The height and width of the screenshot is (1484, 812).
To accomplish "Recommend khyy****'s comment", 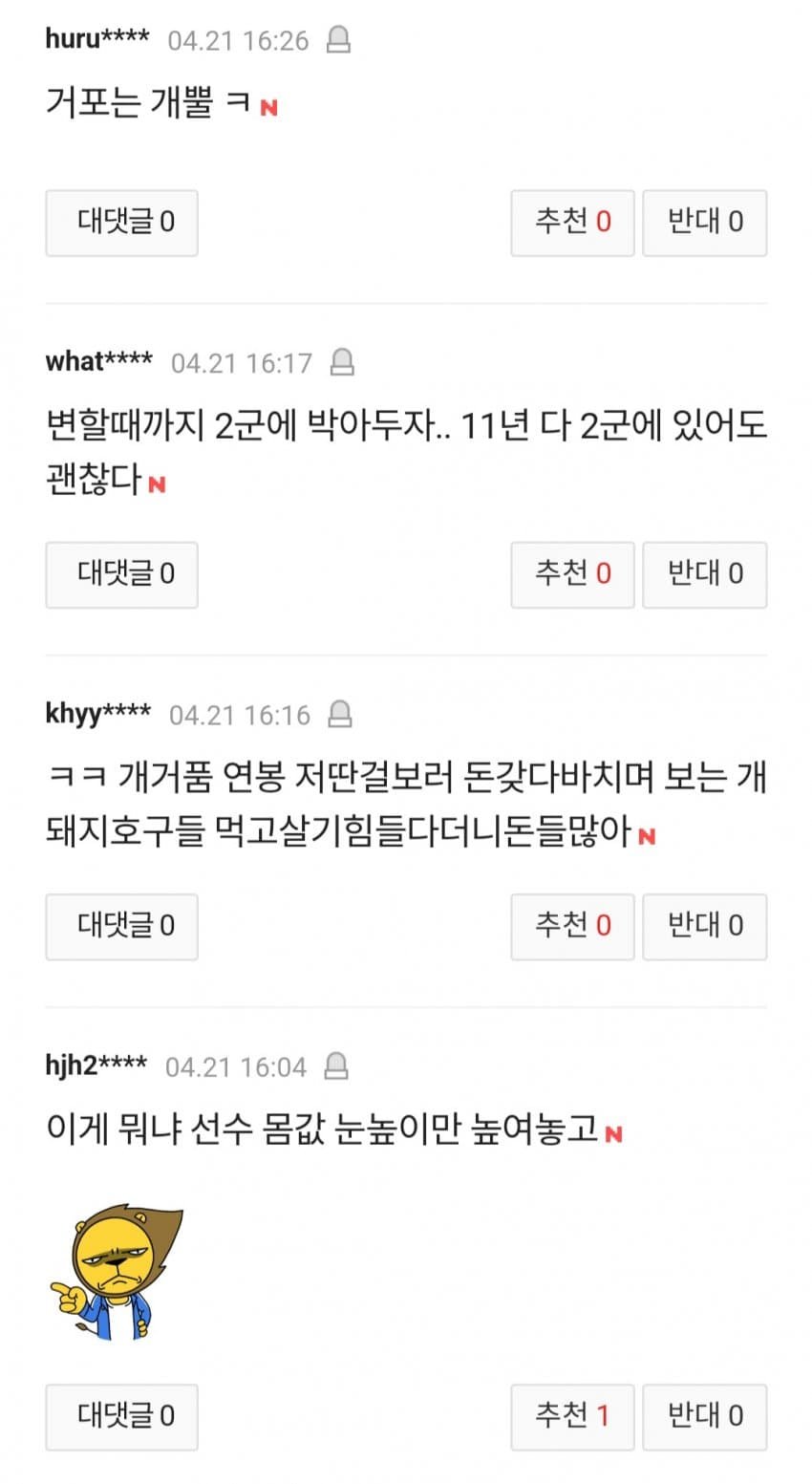I will pyautogui.click(x=572, y=926).
